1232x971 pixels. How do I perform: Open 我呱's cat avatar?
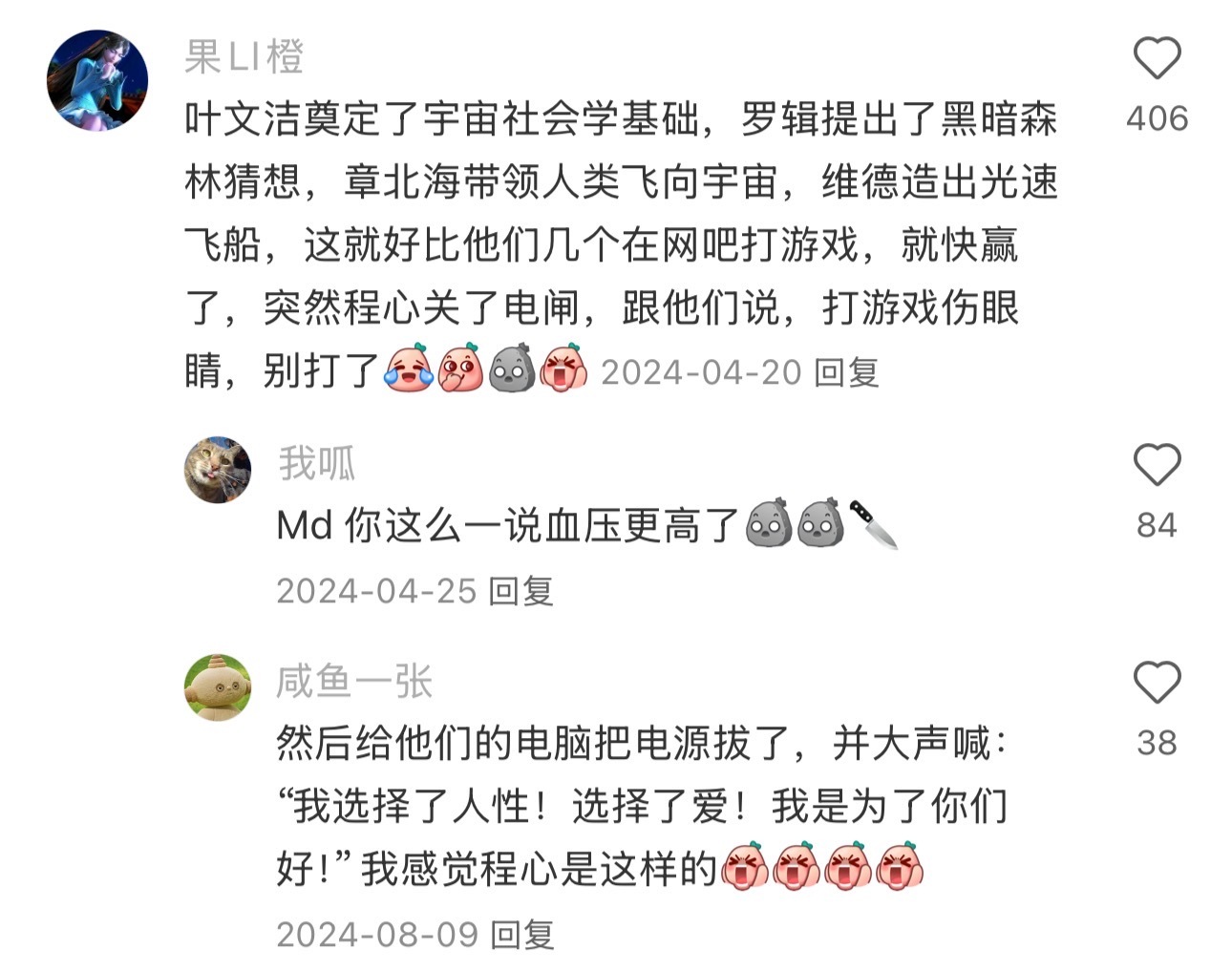click(218, 470)
